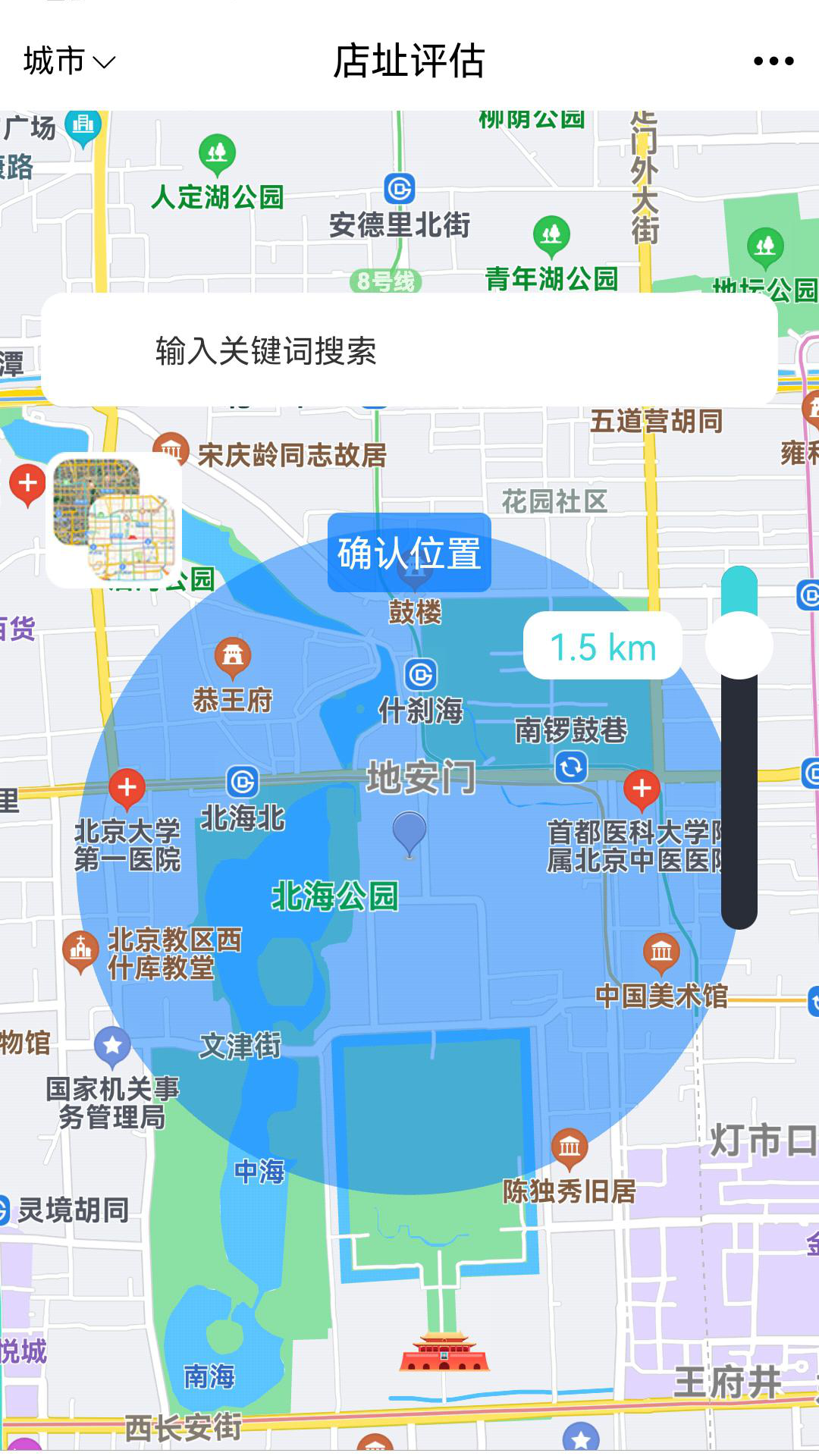Switch map style via the thumbnail
This screenshot has width=819, height=1456.
point(114,520)
